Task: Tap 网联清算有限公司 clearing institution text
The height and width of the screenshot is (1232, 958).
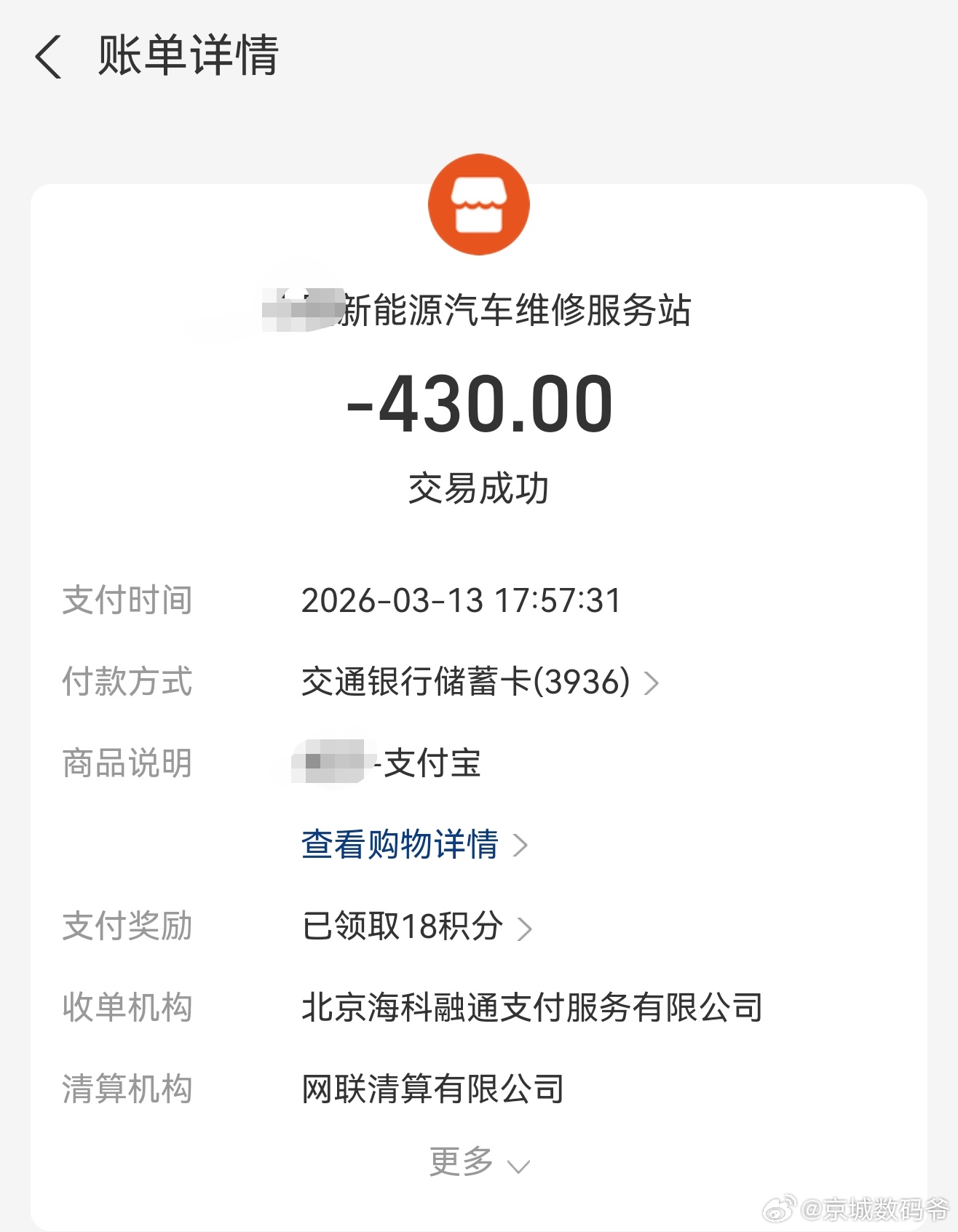Action: click(431, 1089)
